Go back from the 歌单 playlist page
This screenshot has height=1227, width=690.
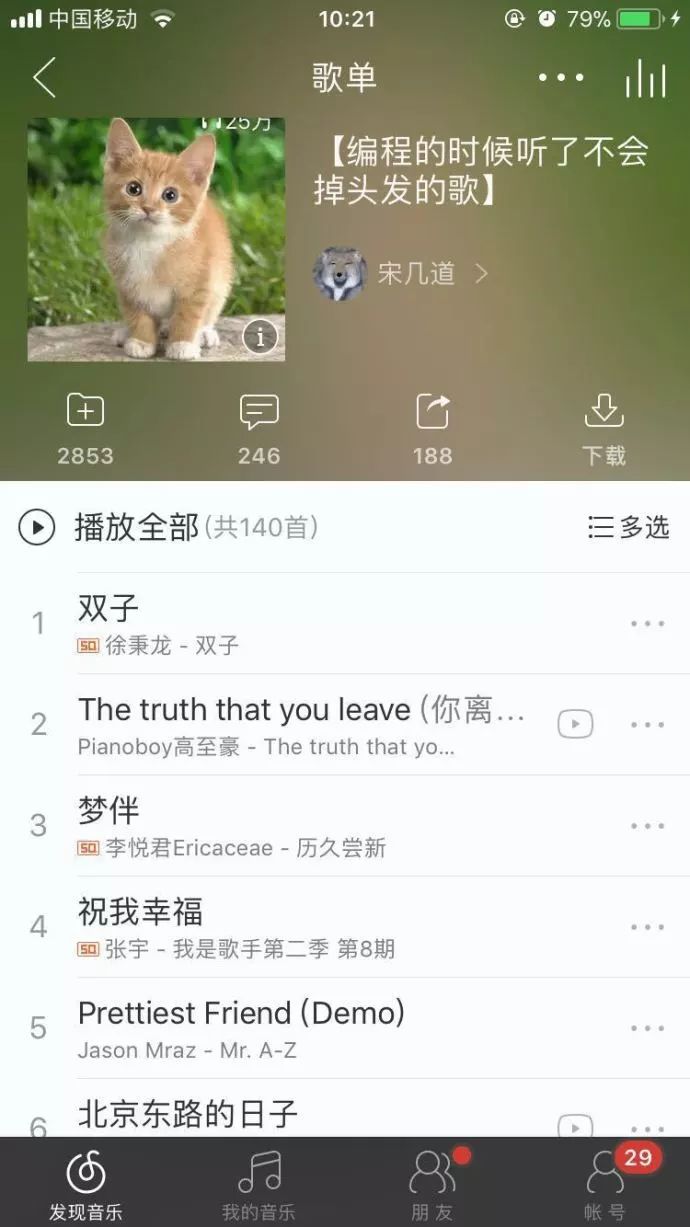tap(44, 78)
